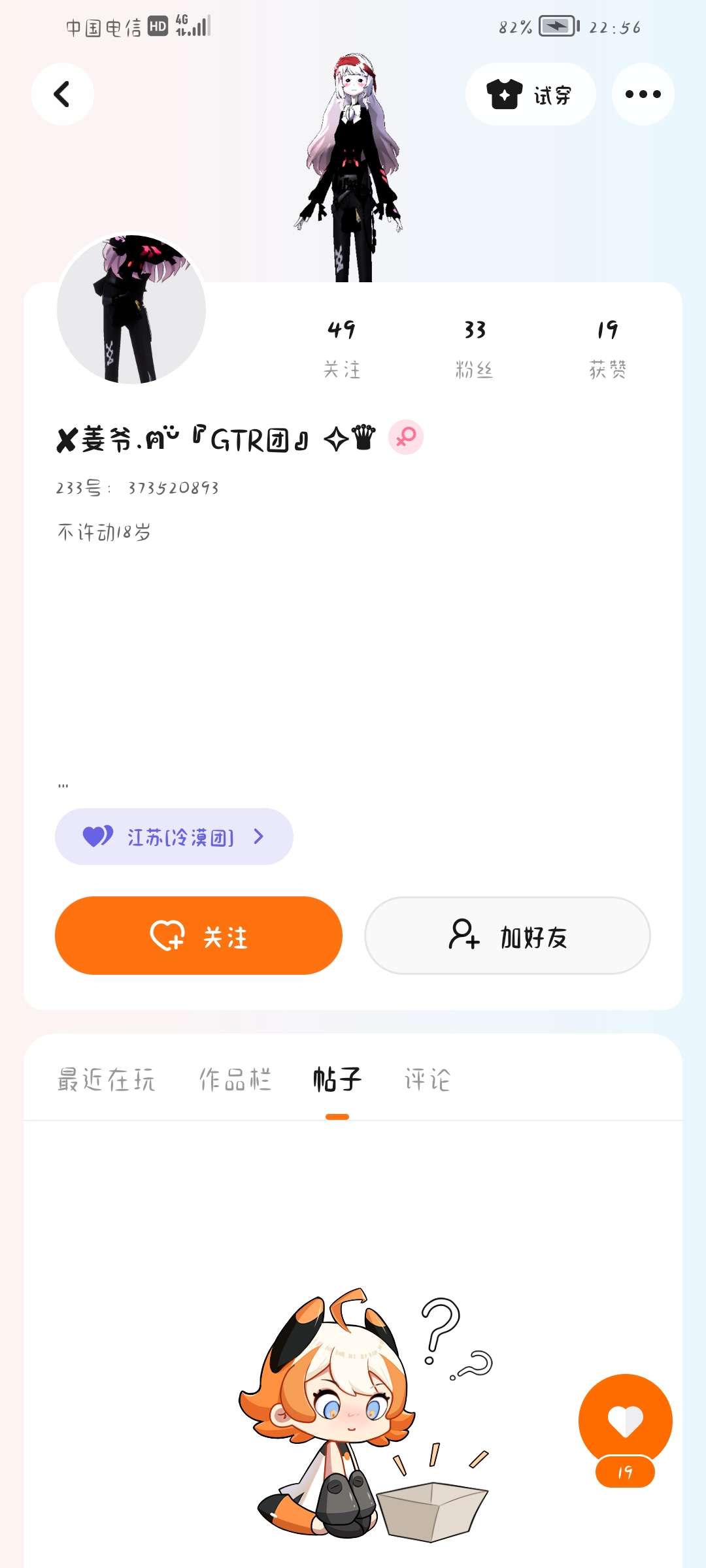Open the three-dot overflow menu
Image resolution: width=706 pixels, height=1568 pixels.
643,94
